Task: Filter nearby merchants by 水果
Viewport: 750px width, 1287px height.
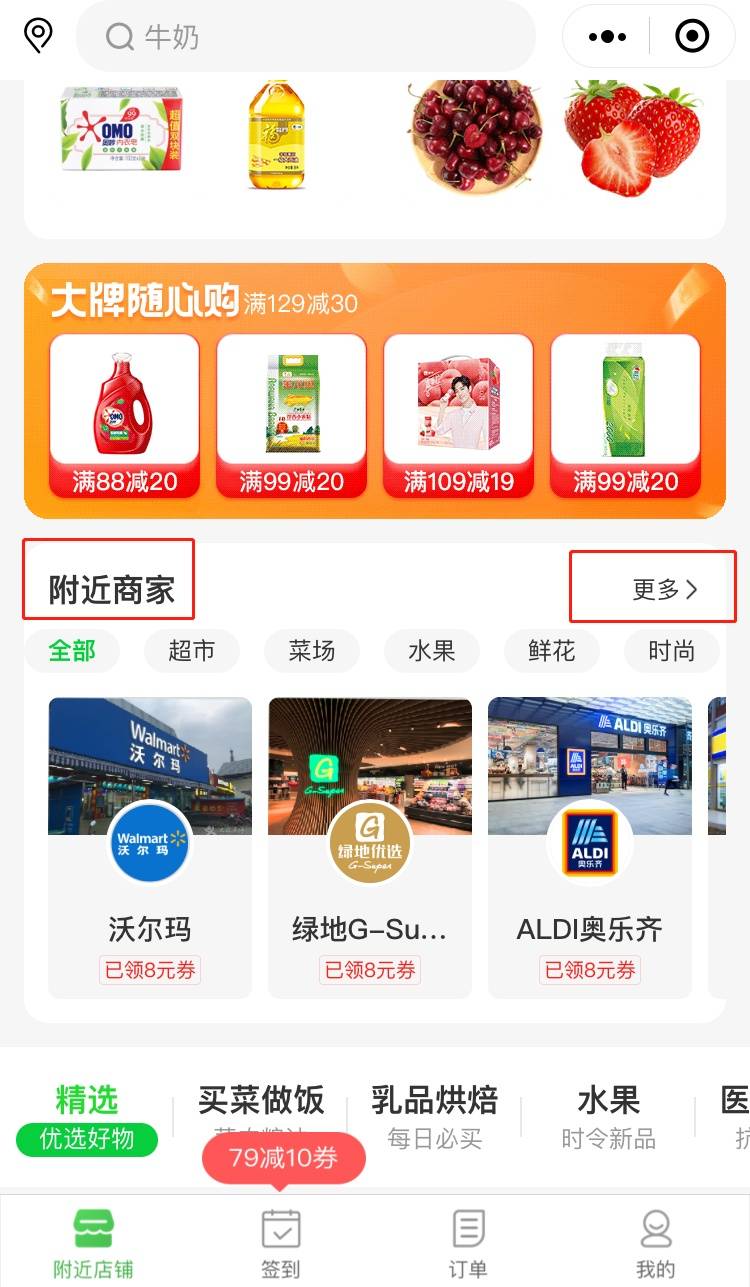Action: pos(431,651)
